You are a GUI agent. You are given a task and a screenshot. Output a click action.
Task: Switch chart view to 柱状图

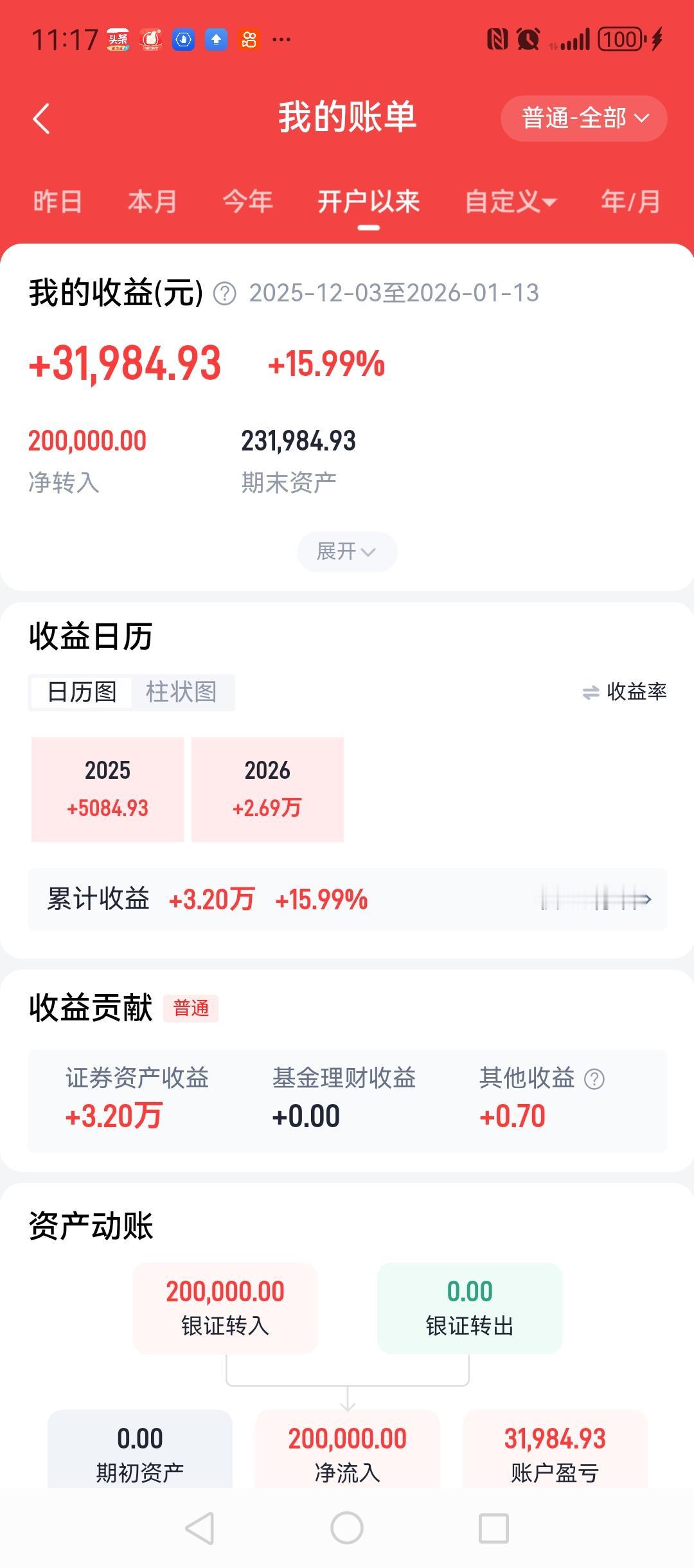pyautogui.click(x=184, y=692)
